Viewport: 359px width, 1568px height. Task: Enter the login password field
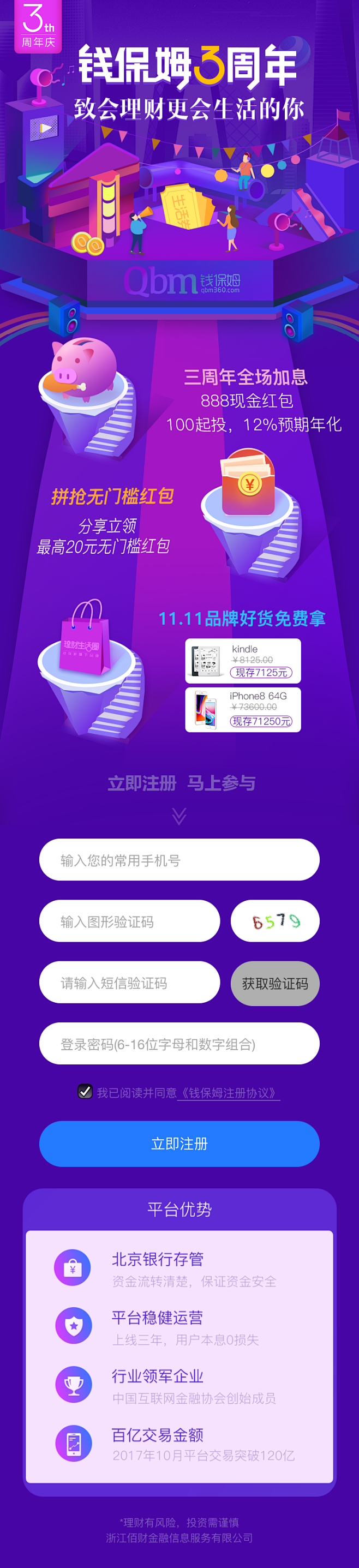point(179,1044)
